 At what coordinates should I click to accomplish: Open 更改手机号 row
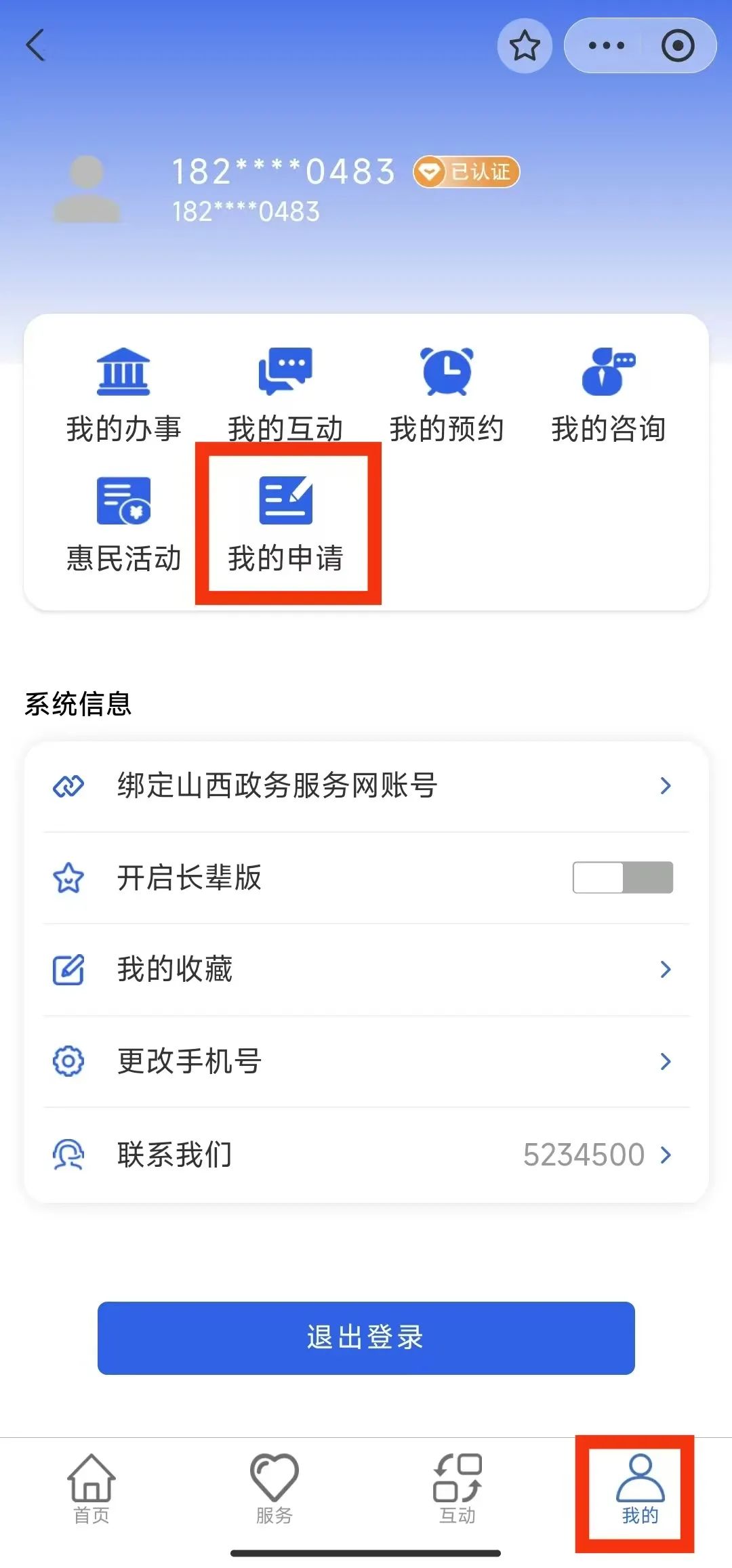tap(366, 1061)
